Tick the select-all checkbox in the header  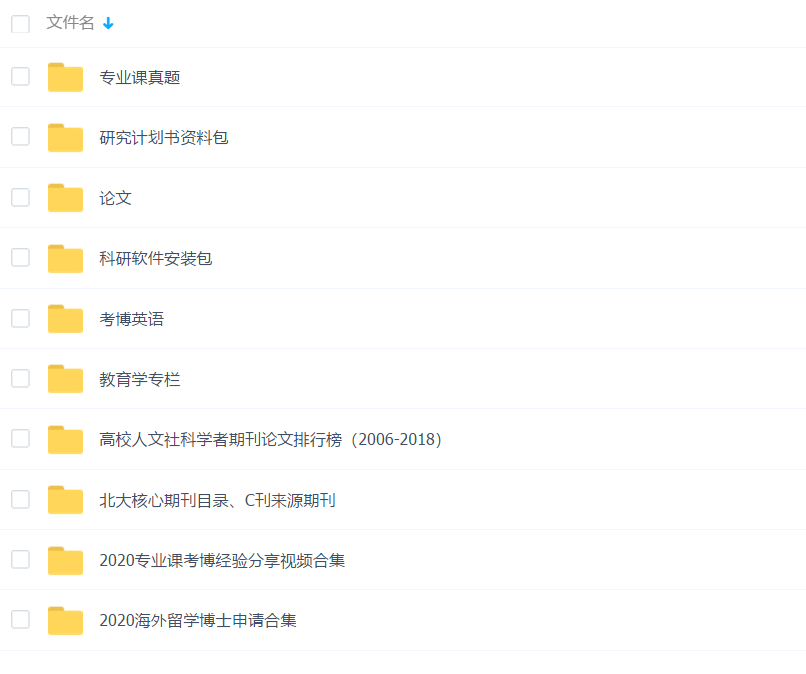click(x=20, y=24)
